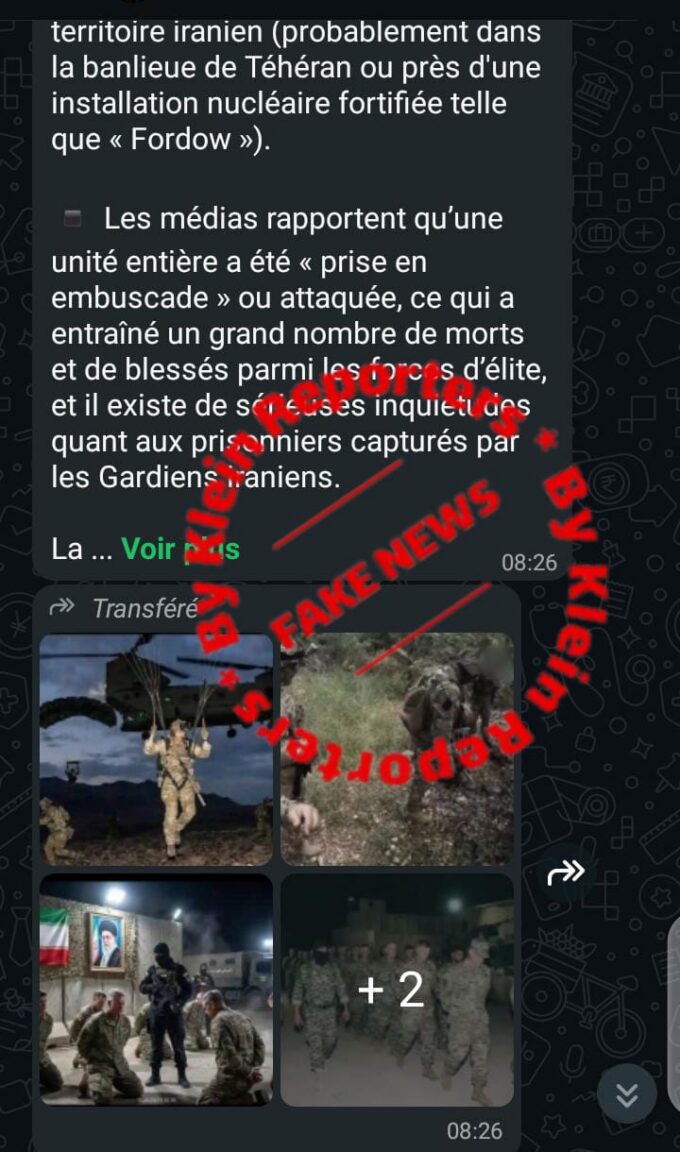The height and width of the screenshot is (1152, 680).
Task: Open the soldier in grass photo
Action: click(397, 749)
